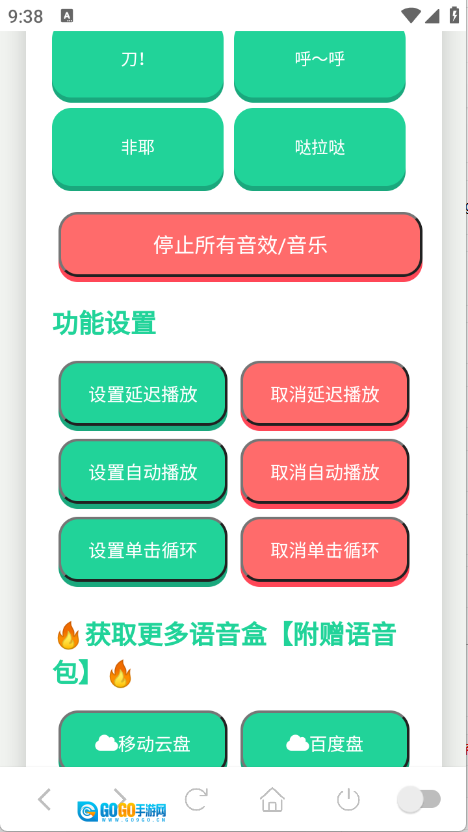468x832 pixels.
Task: Enable 设置自动播放
Action: tap(143, 473)
